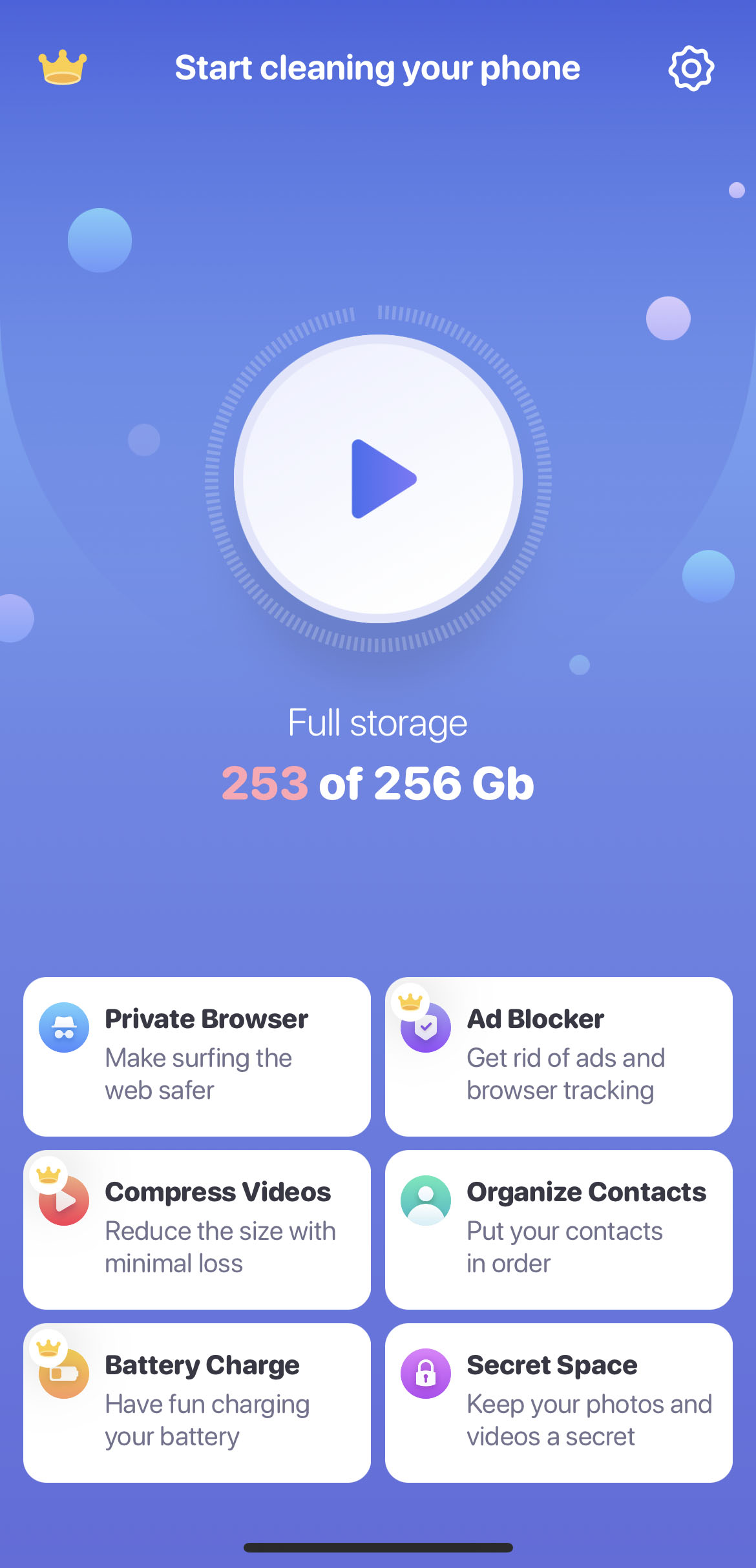Viewport: 756px width, 1568px height.
Task: Open the Compress Videos card
Action: tap(197, 1230)
